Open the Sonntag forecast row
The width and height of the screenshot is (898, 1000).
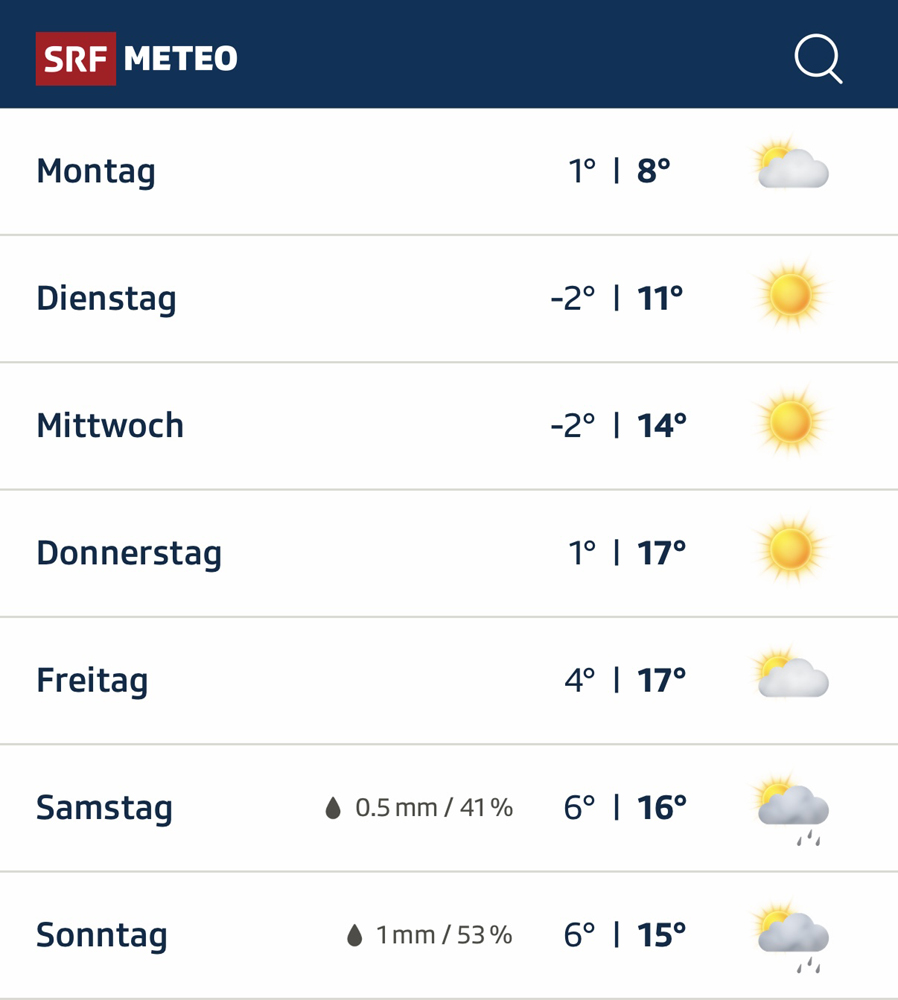[449, 935]
